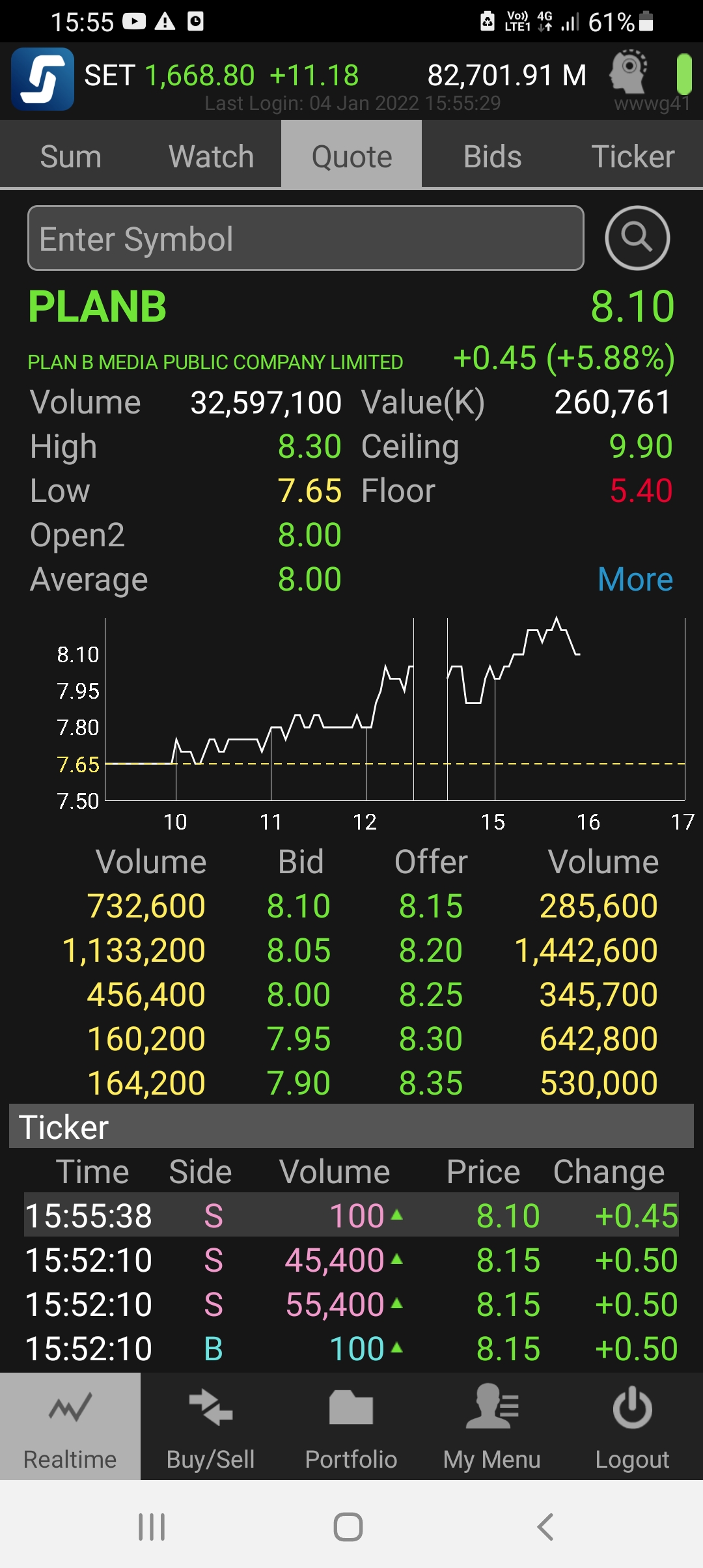
Task: Open the head-with-gear icon in header
Action: tap(629, 72)
